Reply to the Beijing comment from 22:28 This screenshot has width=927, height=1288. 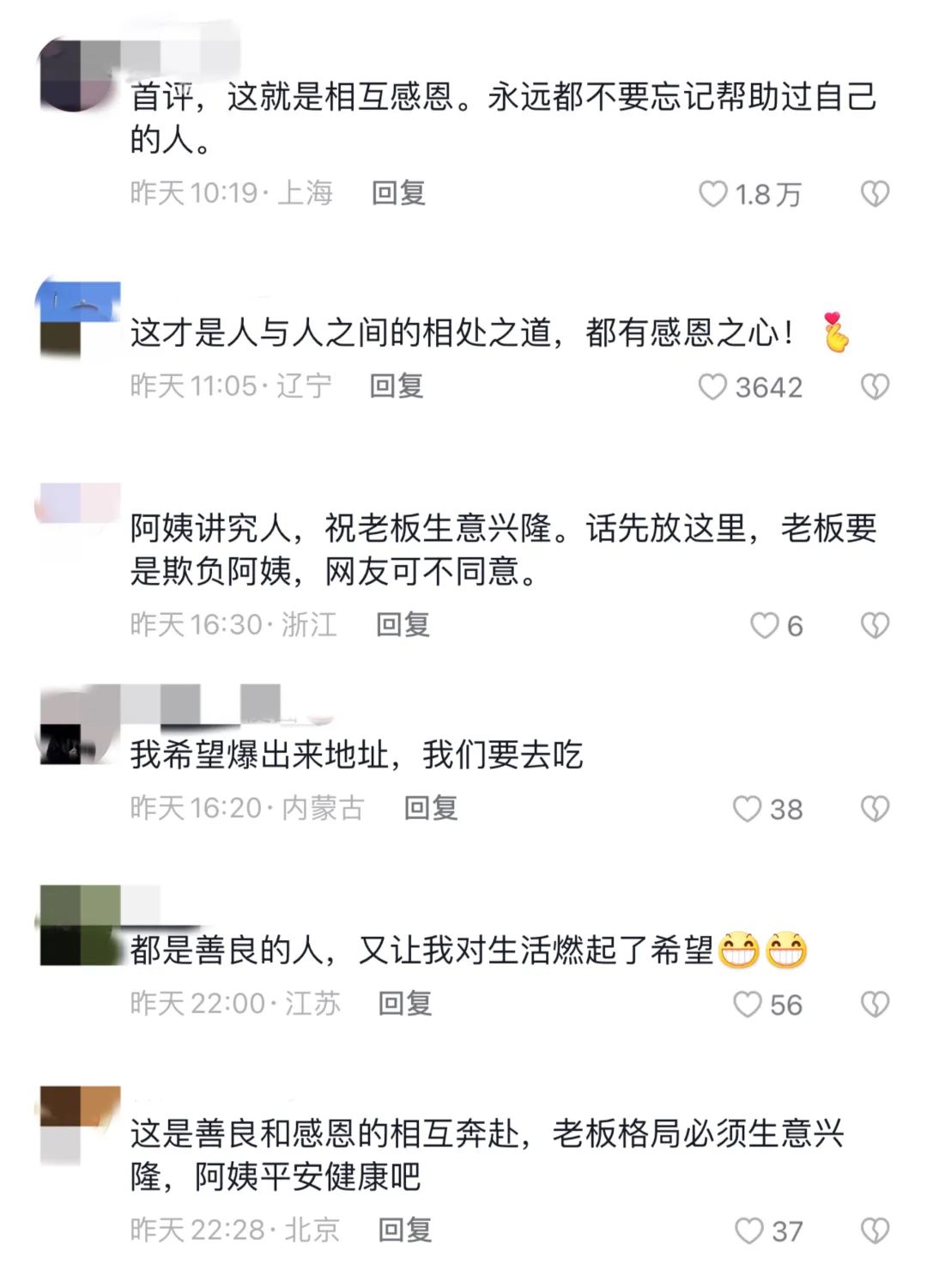(405, 1230)
